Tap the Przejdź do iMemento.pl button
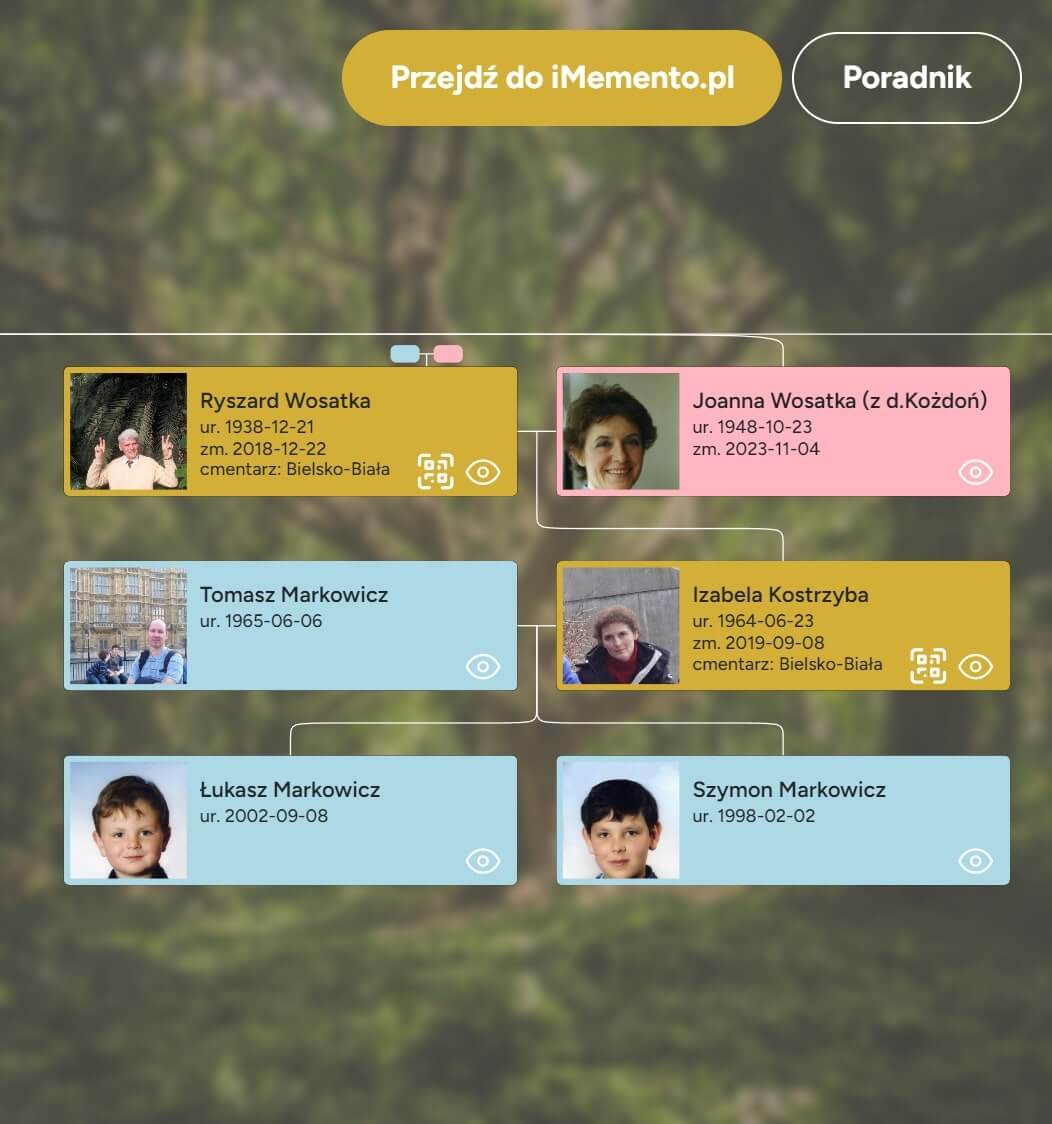Screen dimensions: 1052x1124 point(561,78)
